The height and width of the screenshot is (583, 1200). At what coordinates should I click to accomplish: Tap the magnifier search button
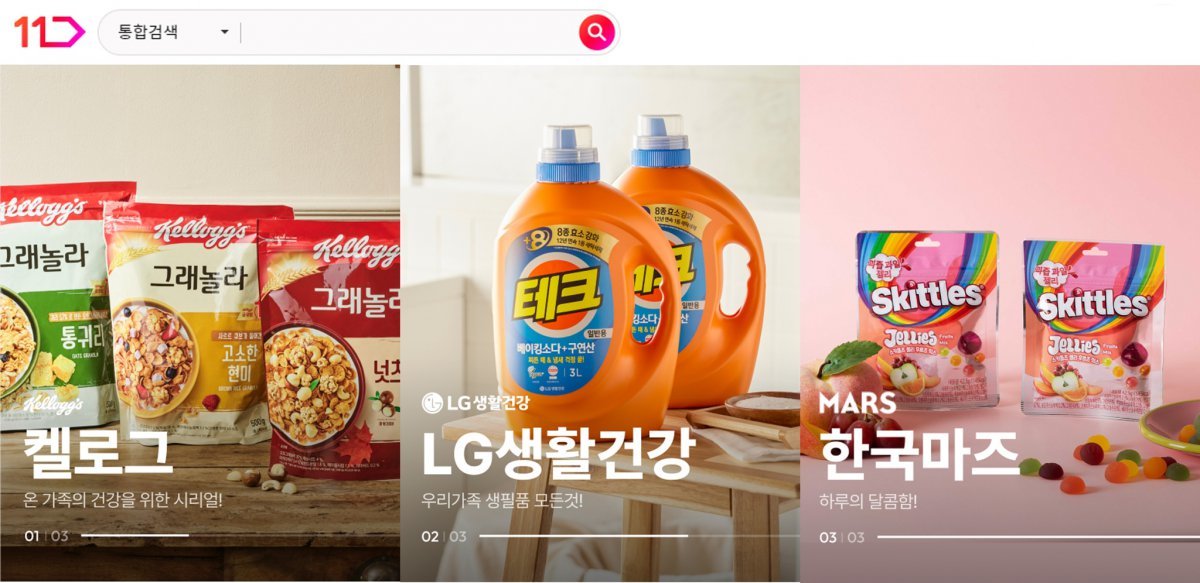click(596, 33)
